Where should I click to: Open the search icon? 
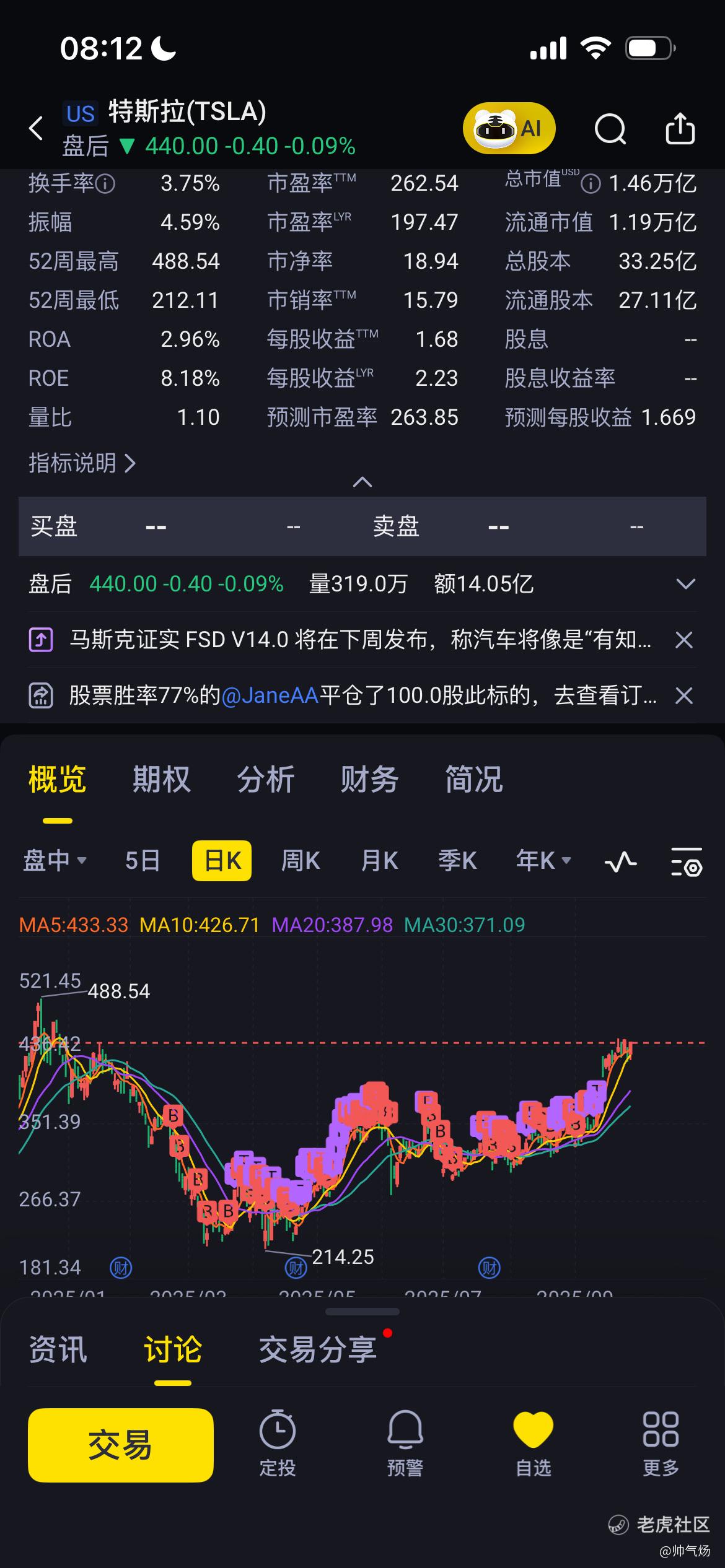(x=610, y=129)
